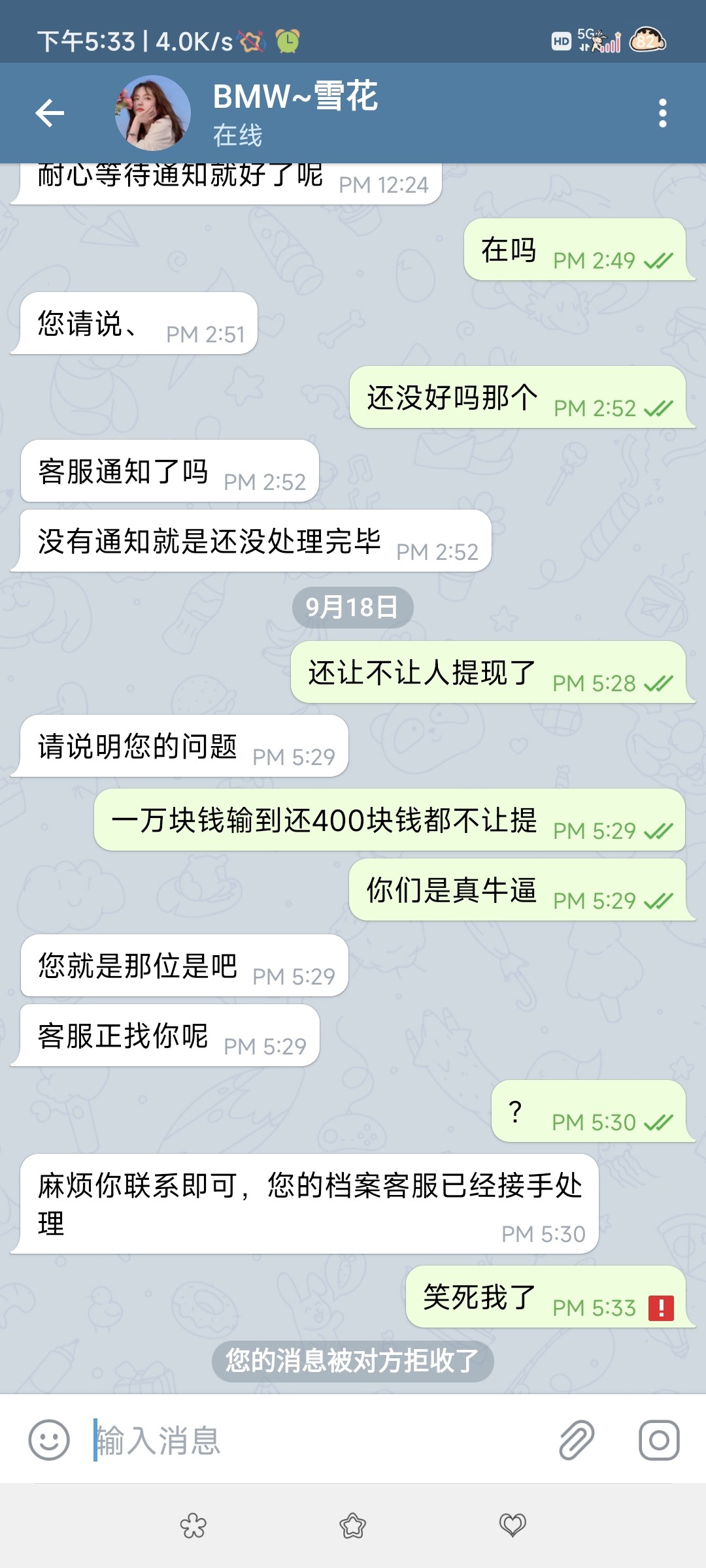Focus the 输入消息 message field
The image size is (706, 1568).
tap(314, 1440)
